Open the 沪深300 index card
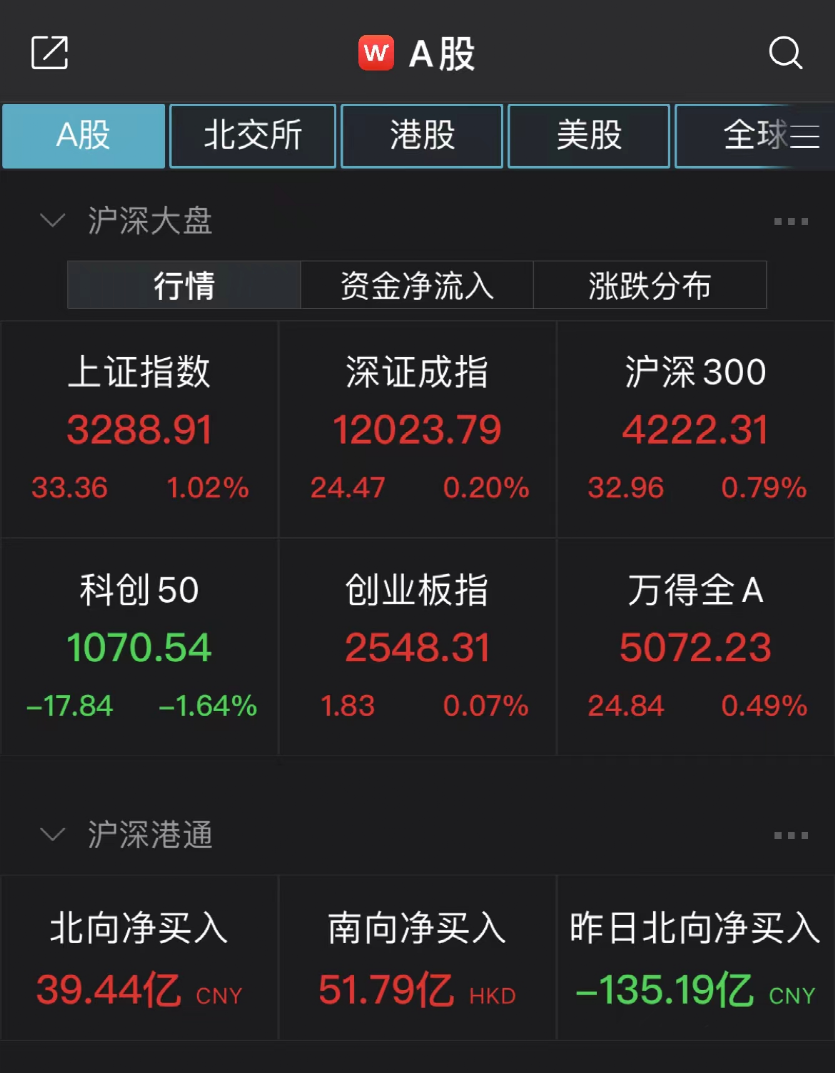835x1073 pixels. pos(695,430)
